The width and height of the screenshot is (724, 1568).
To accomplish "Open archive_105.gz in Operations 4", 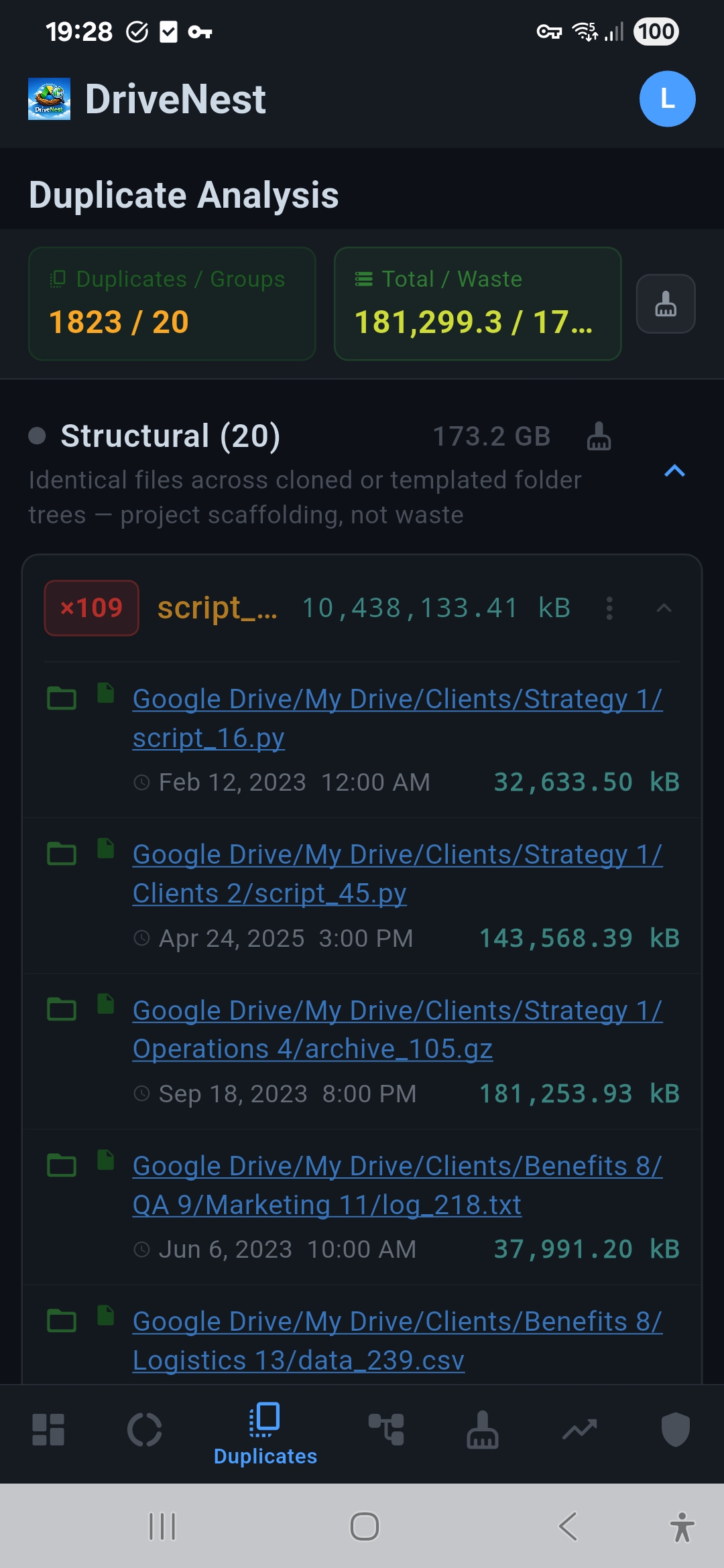I will point(398,1029).
